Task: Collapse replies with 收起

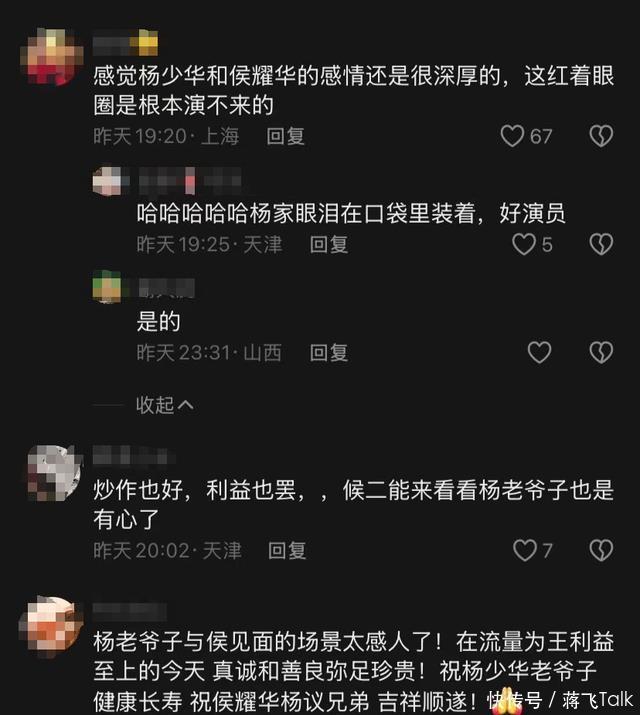Action: pos(164,405)
